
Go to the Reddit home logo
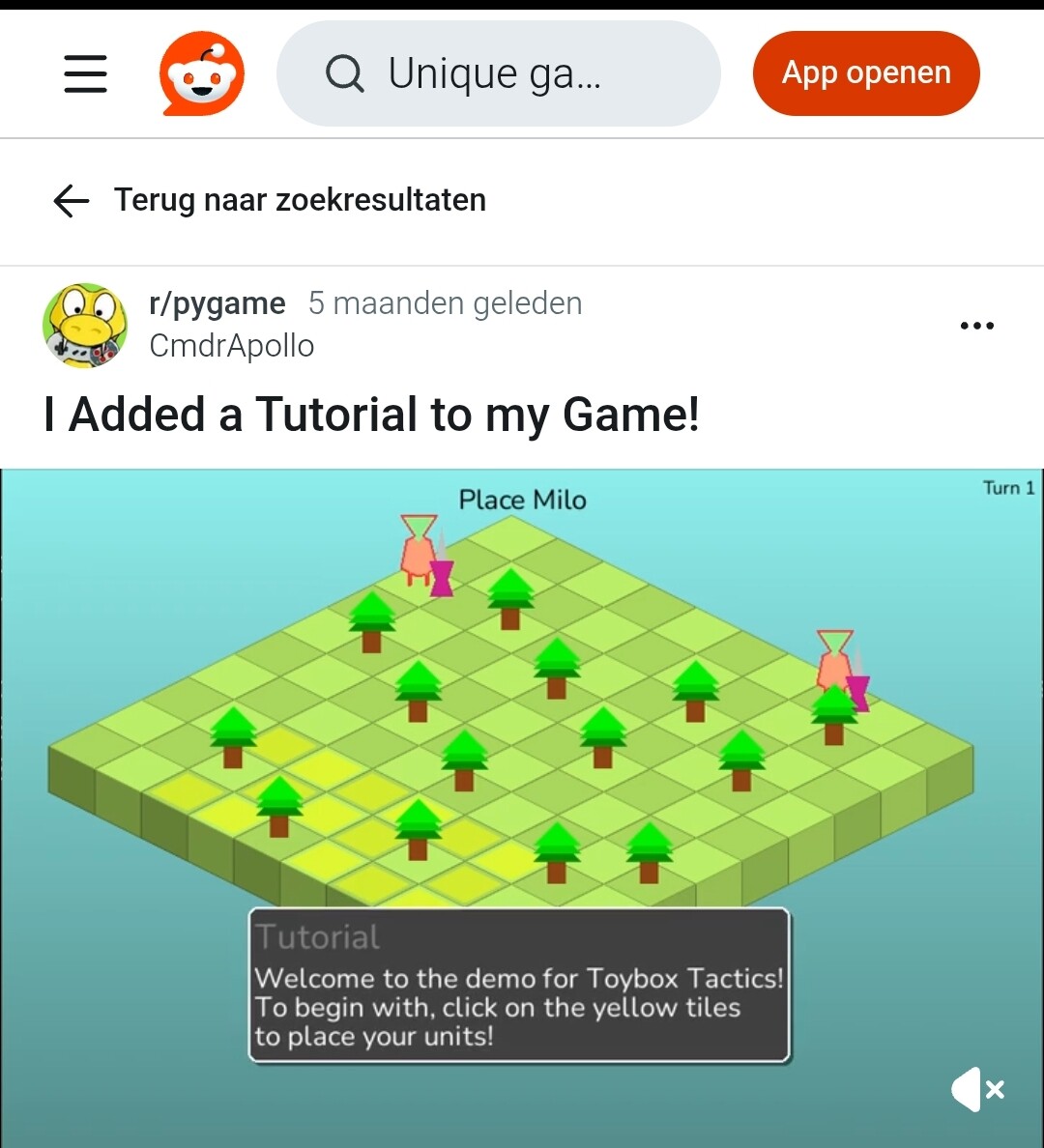tap(202, 73)
